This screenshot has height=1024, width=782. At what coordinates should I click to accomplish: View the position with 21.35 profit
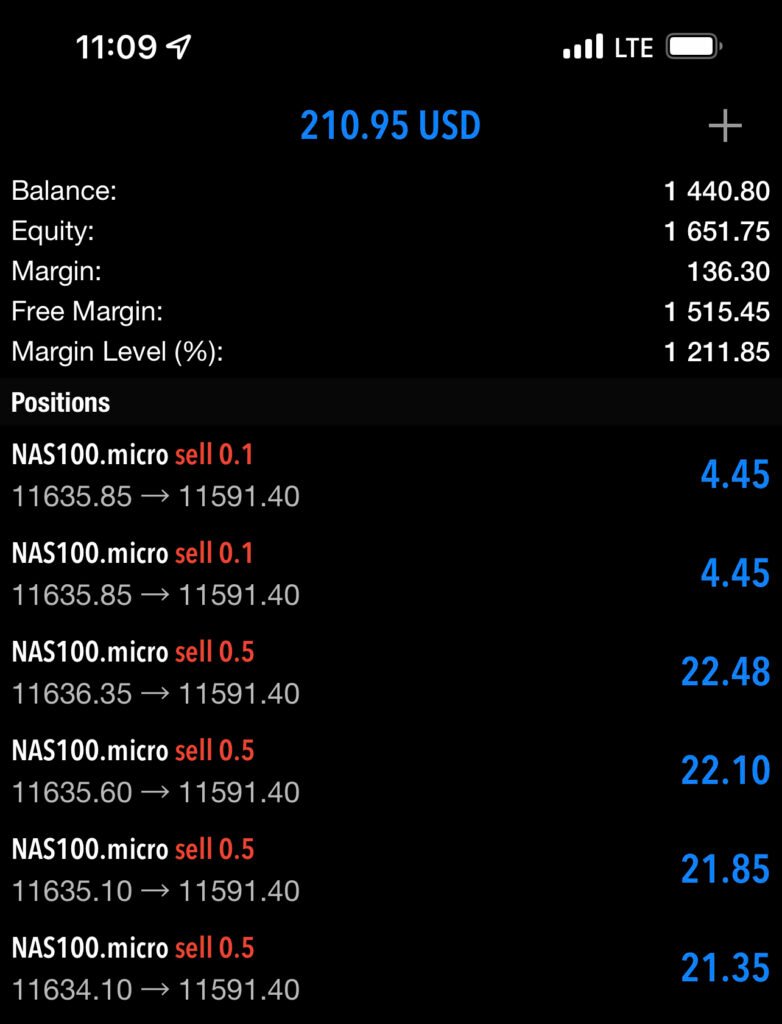point(390,967)
